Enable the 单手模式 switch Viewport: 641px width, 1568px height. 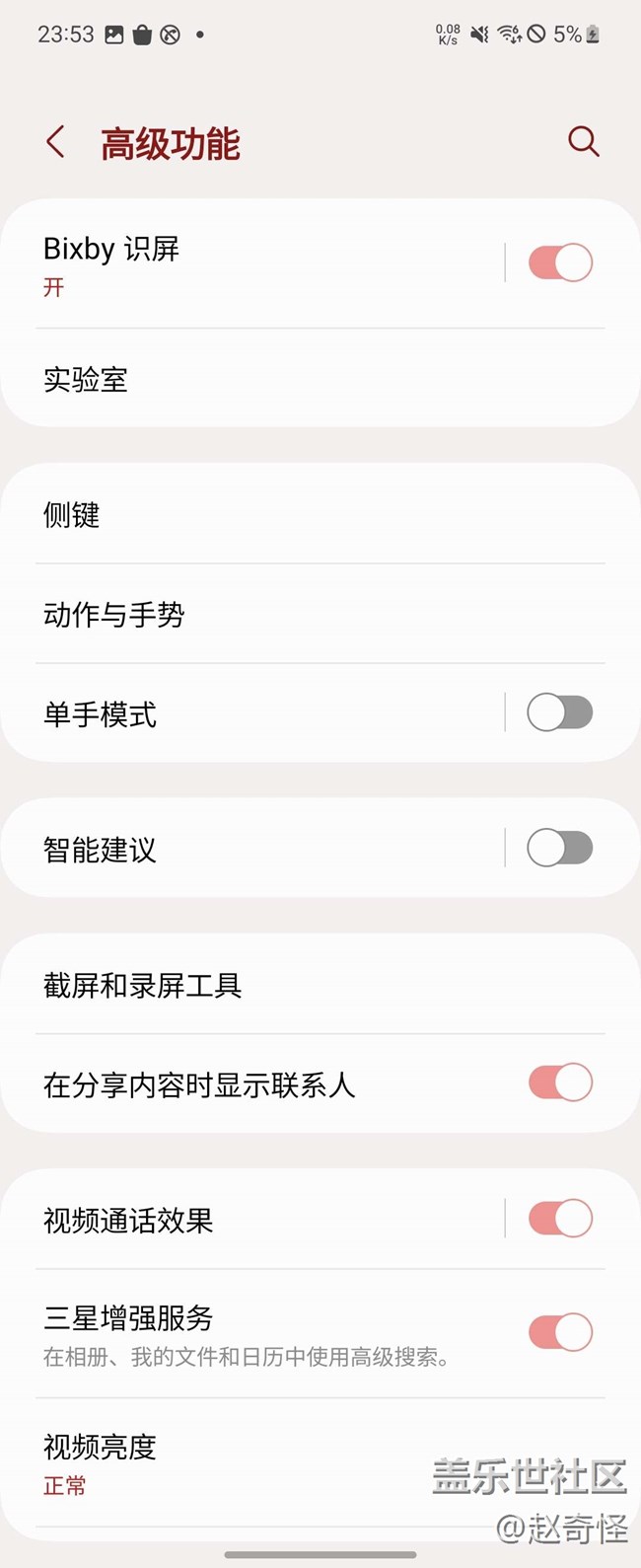(560, 712)
